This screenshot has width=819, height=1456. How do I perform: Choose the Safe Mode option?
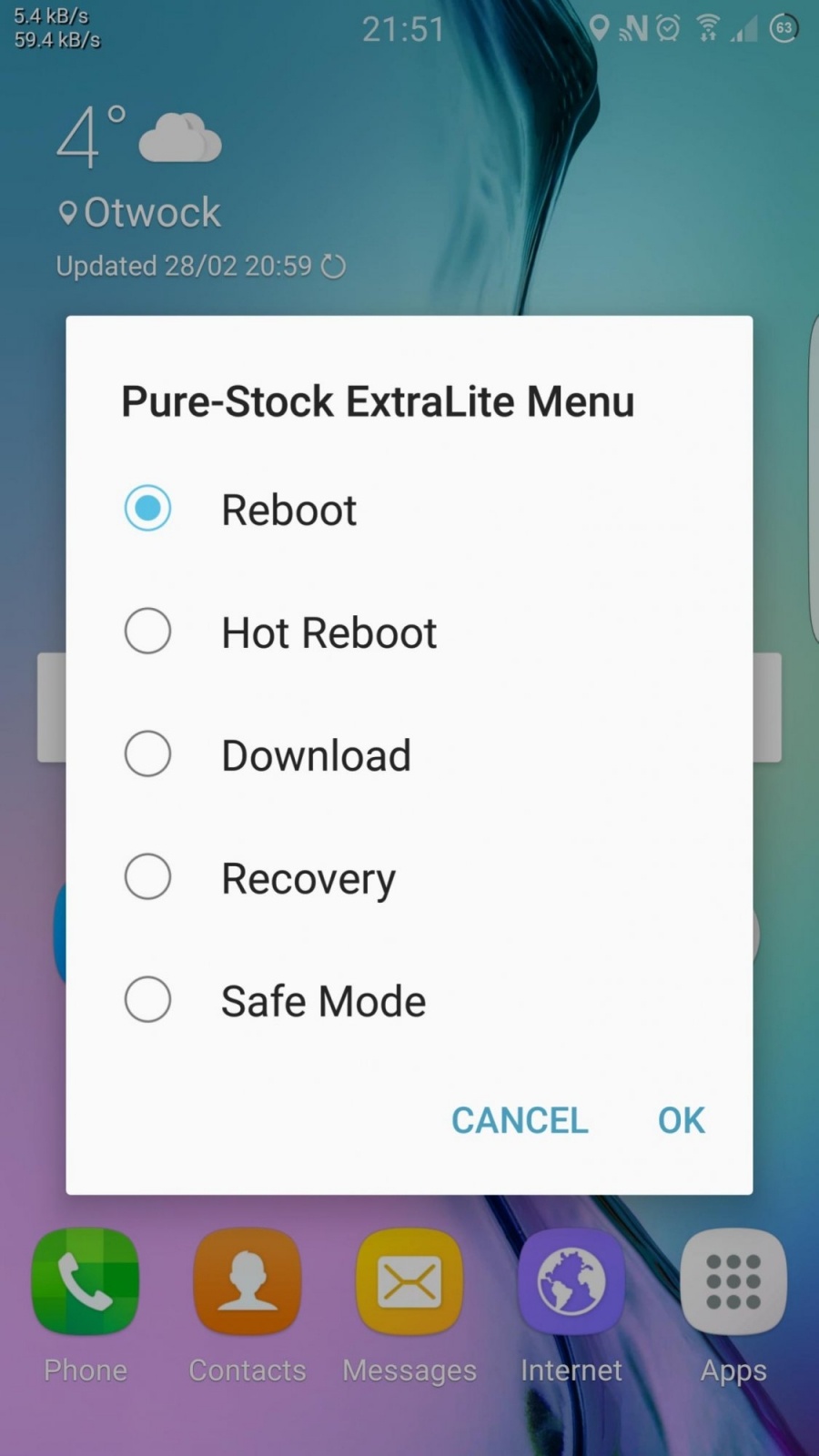coord(147,999)
